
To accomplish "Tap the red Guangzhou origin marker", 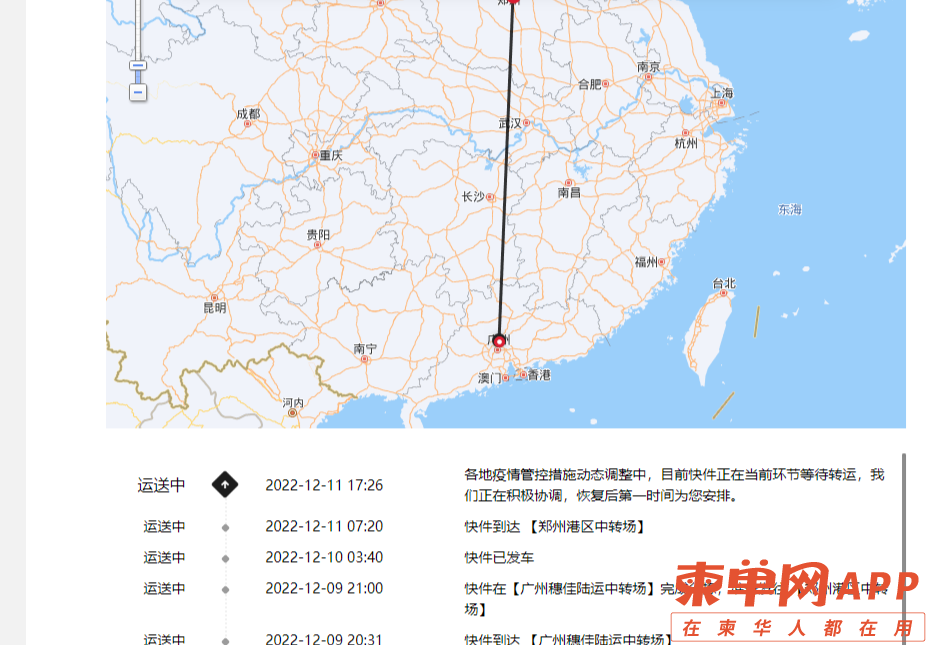I will click(x=499, y=342).
